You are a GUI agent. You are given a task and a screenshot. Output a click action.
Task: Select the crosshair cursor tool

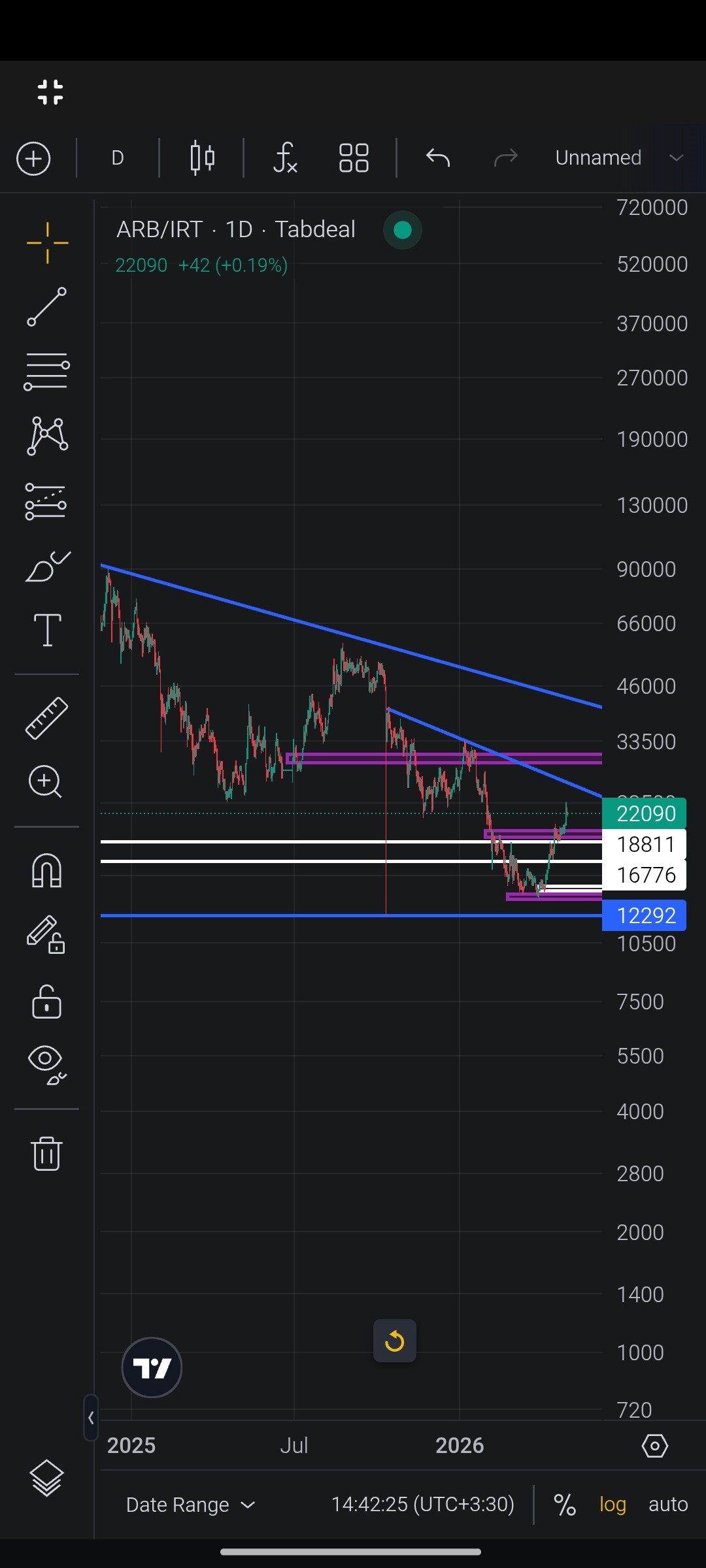pyautogui.click(x=47, y=243)
